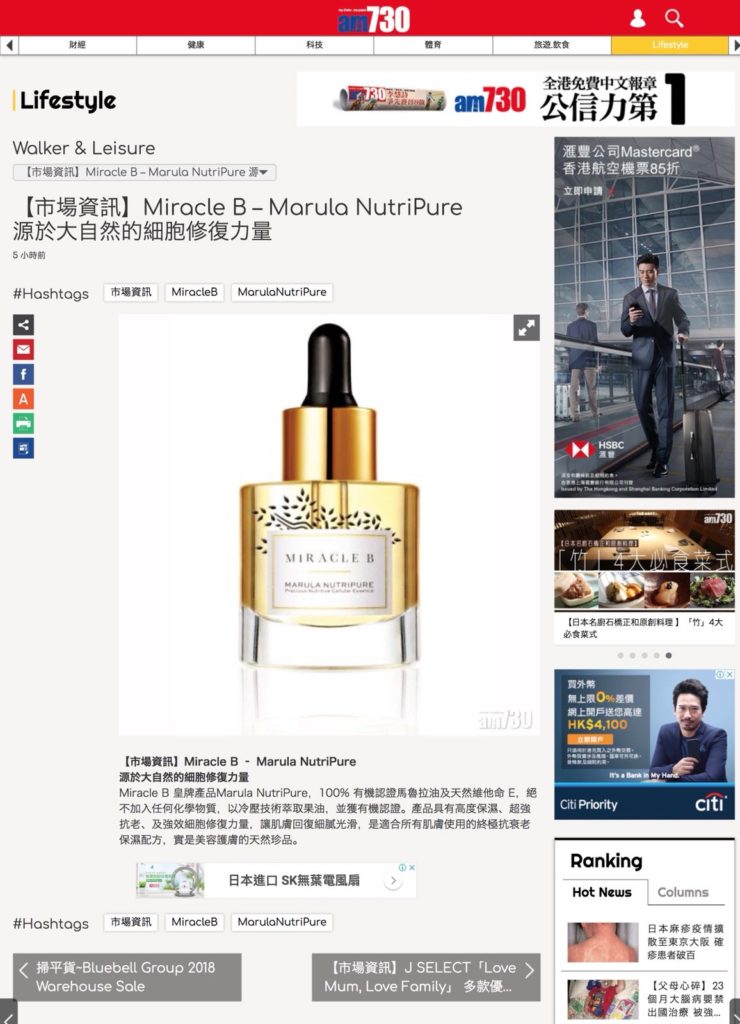Image resolution: width=740 pixels, height=1024 pixels.
Task: Switch Ranking to the Columns tab
Action: tap(683, 892)
